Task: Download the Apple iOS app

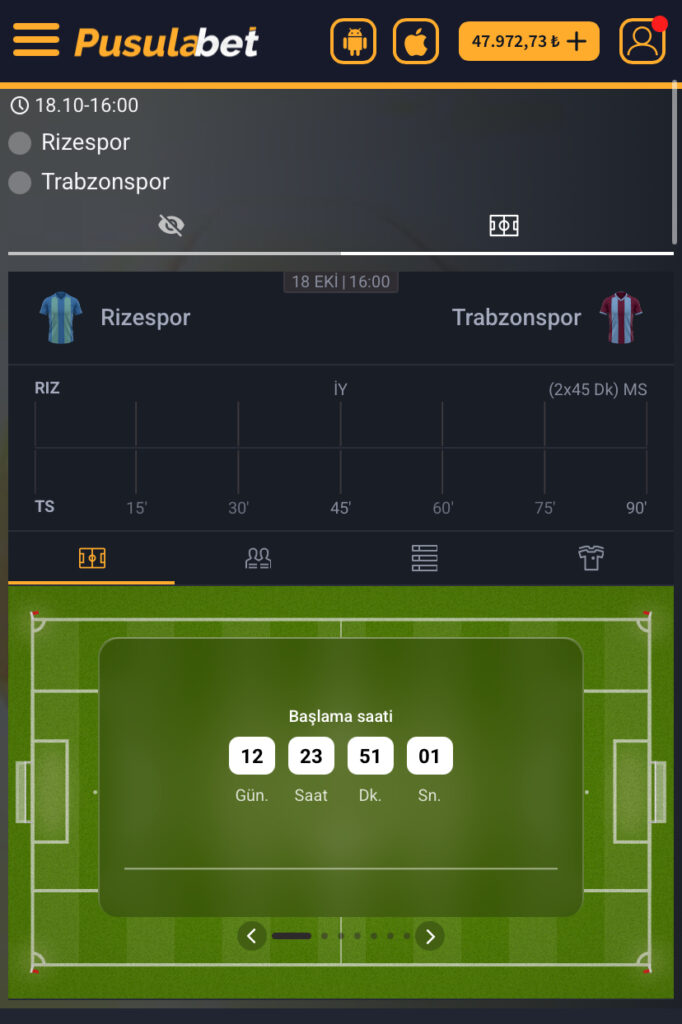Action: [415, 41]
